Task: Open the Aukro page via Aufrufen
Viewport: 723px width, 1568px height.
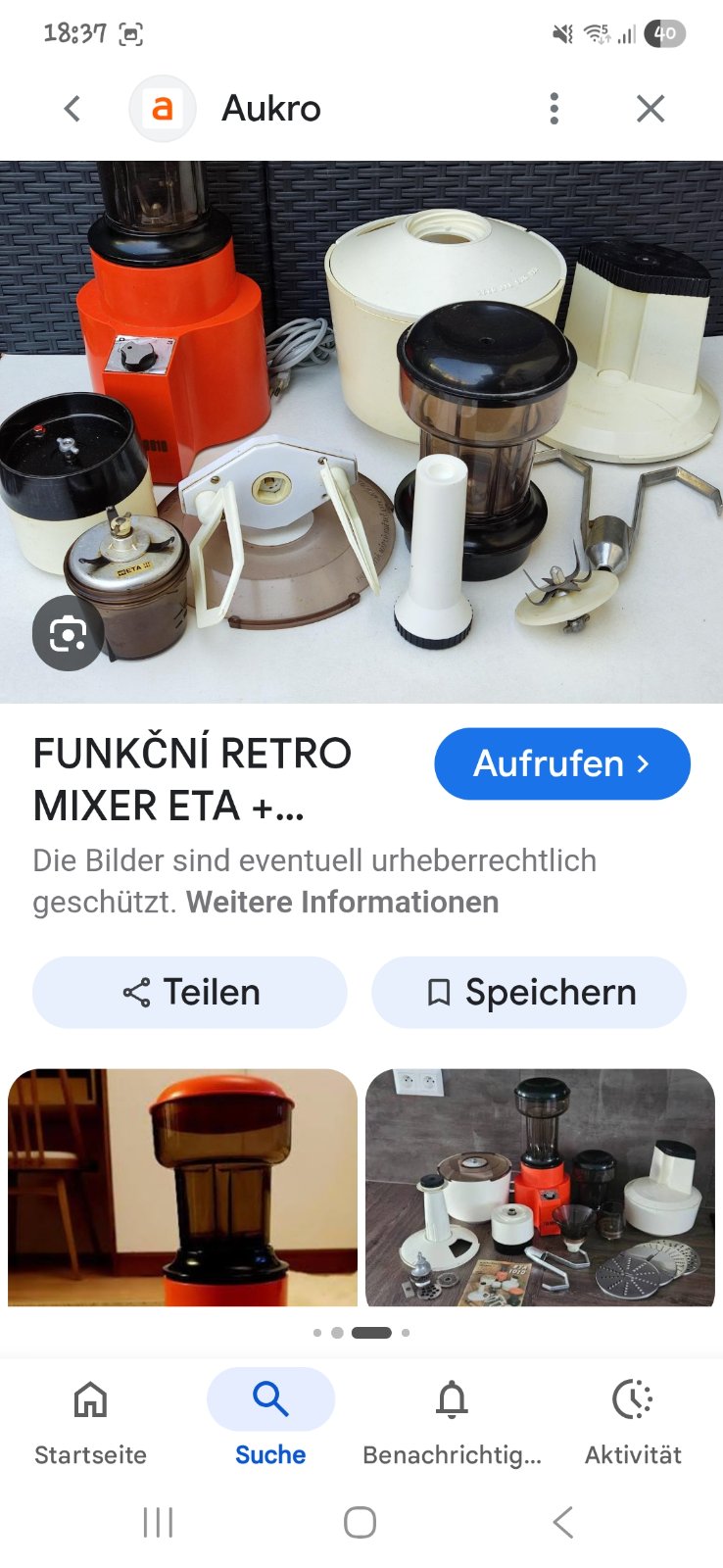Action: coord(561,763)
